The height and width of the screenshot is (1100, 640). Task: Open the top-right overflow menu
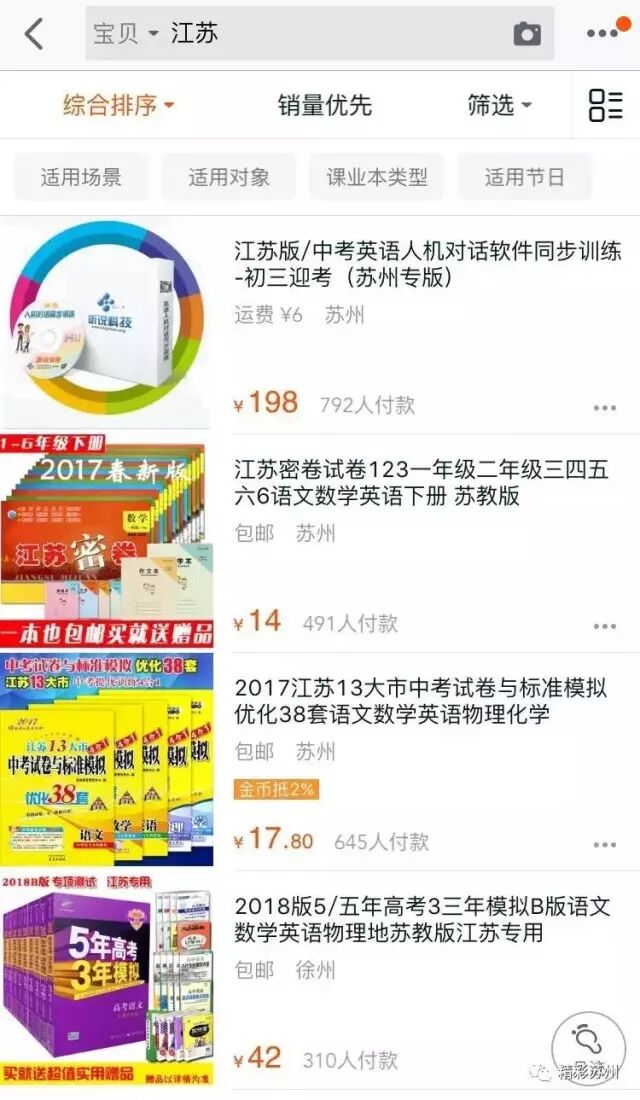(603, 34)
